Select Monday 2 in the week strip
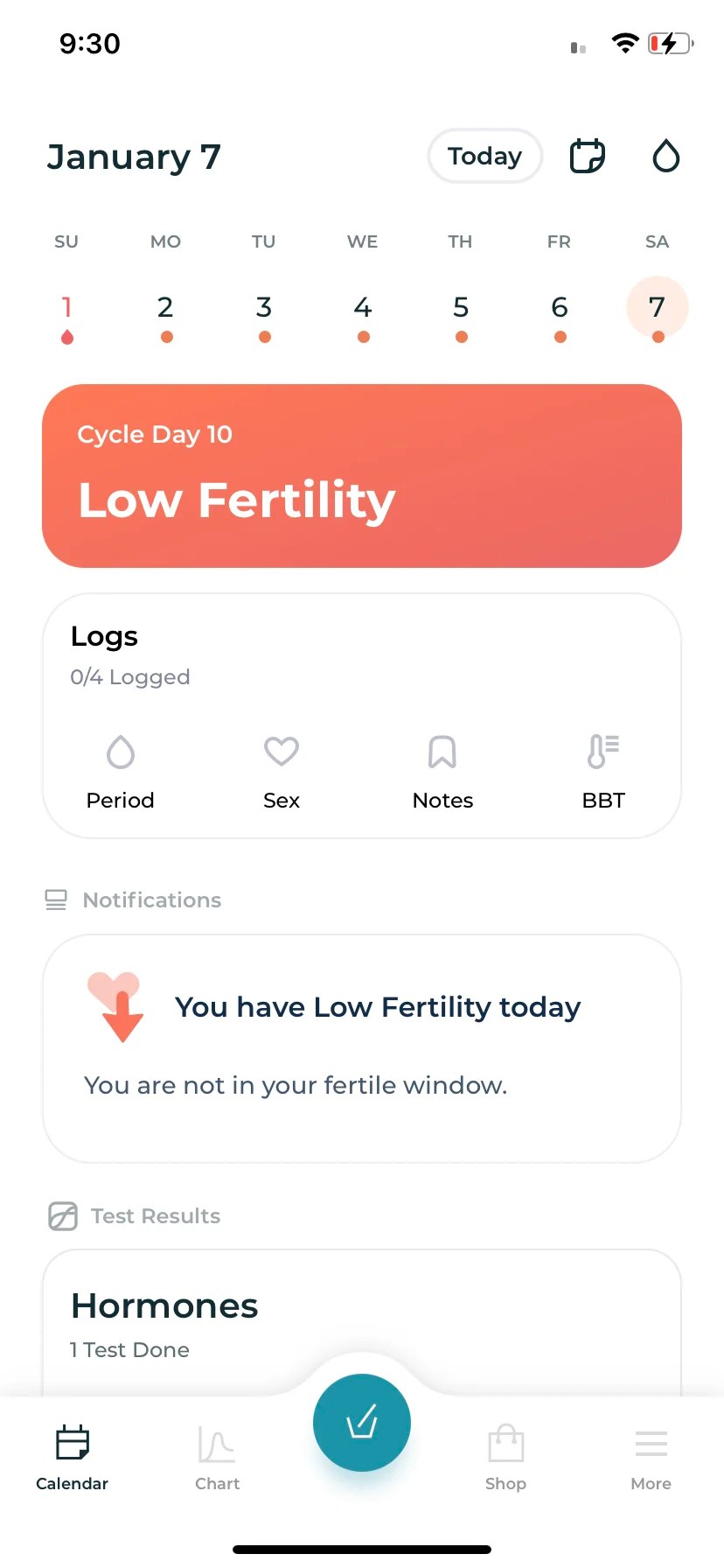The image size is (724, 1568). [165, 309]
